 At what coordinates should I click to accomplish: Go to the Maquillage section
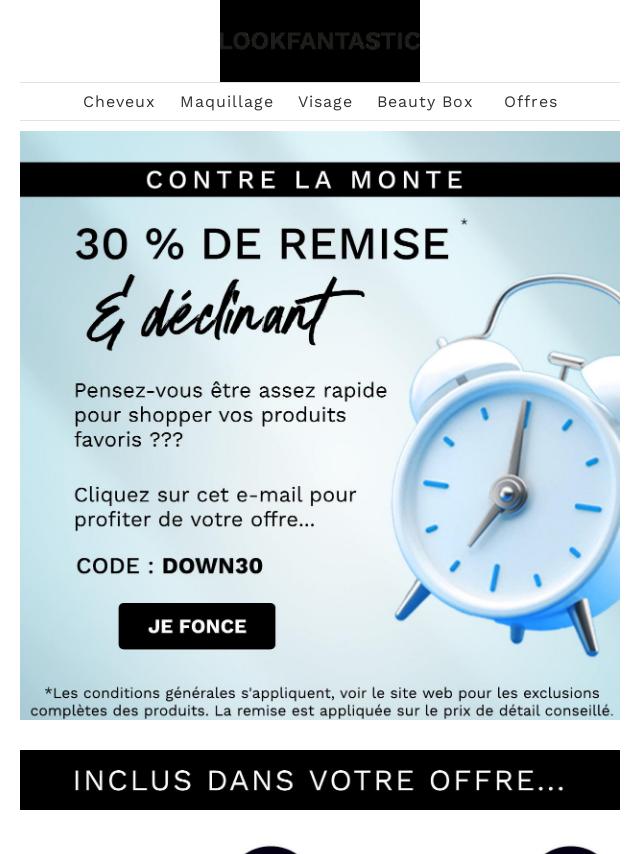pos(227,102)
